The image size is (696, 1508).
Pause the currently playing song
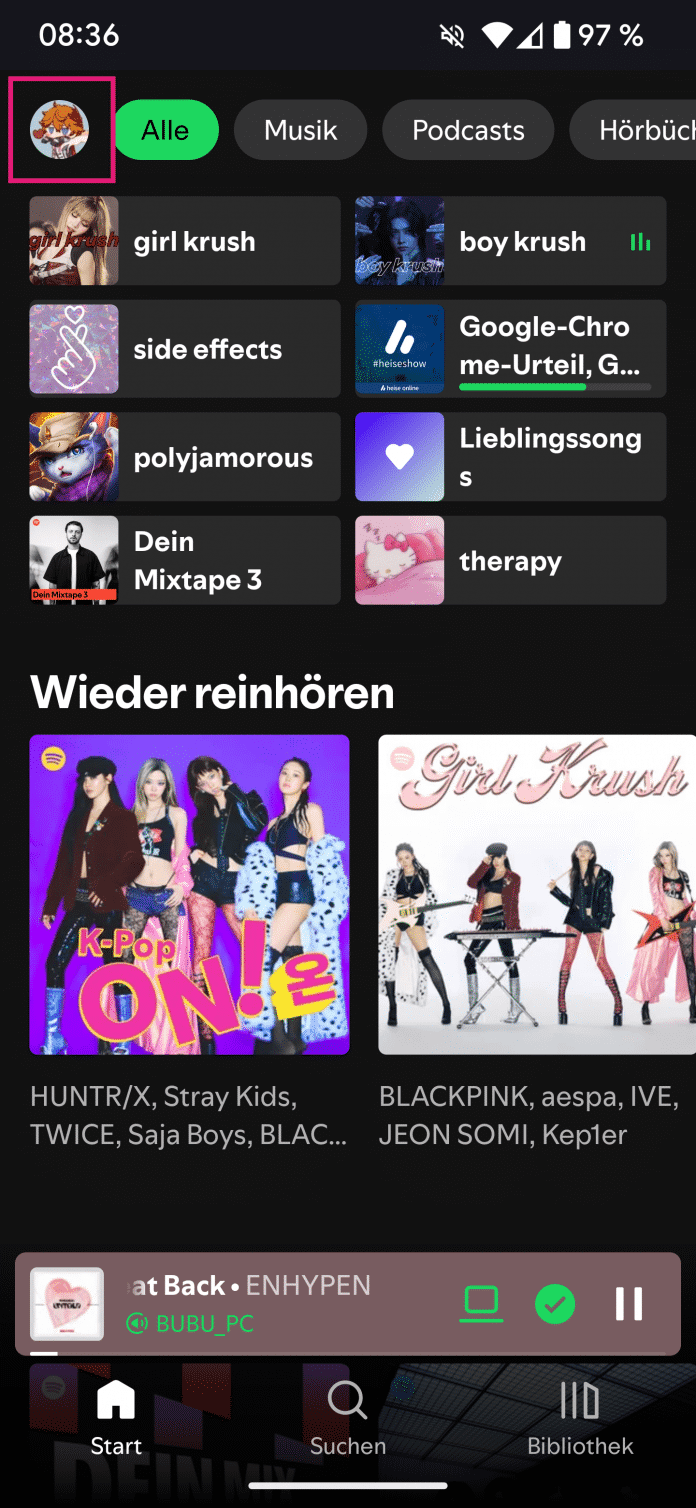629,1303
